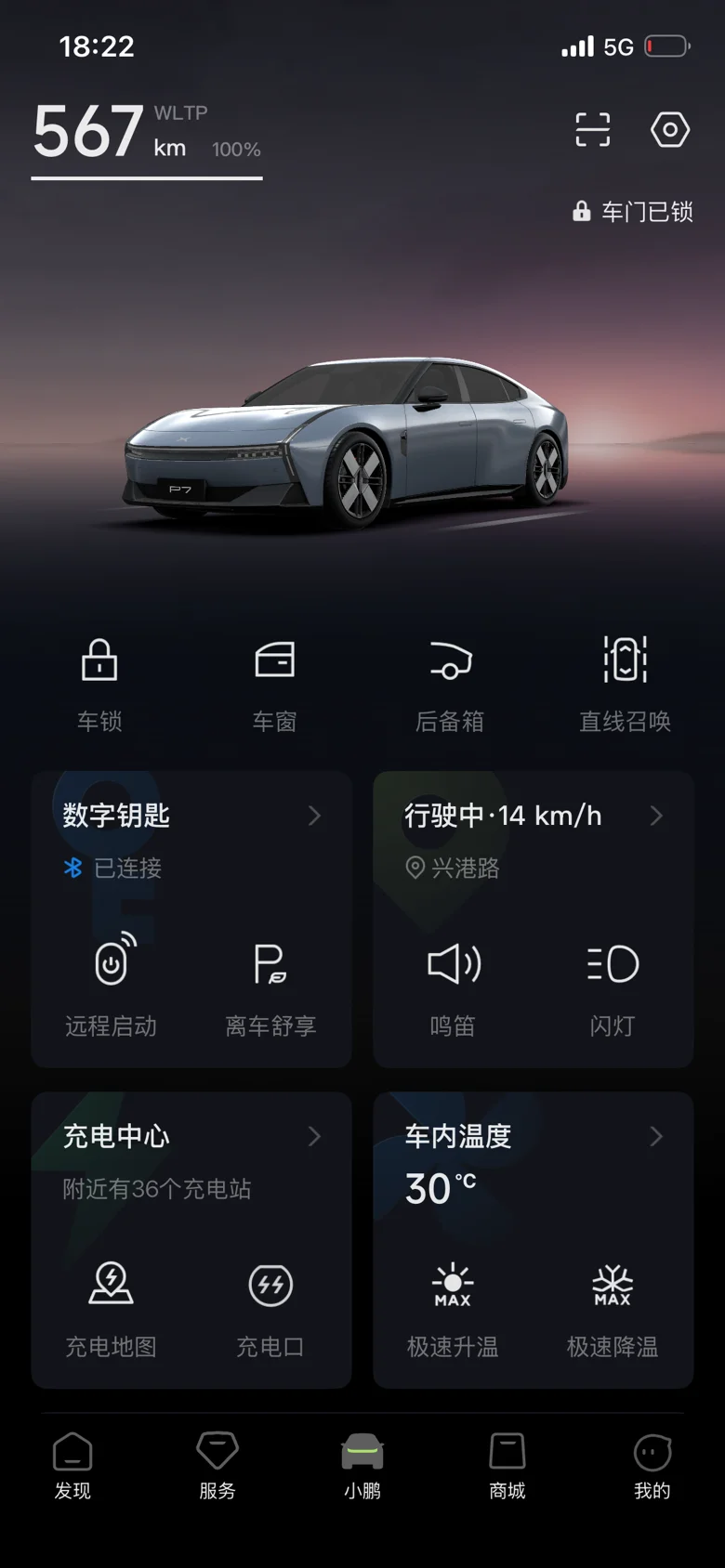Select 离车舒享 comfort mode
Image resolution: width=725 pixels, height=1568 pixels.
270,984
